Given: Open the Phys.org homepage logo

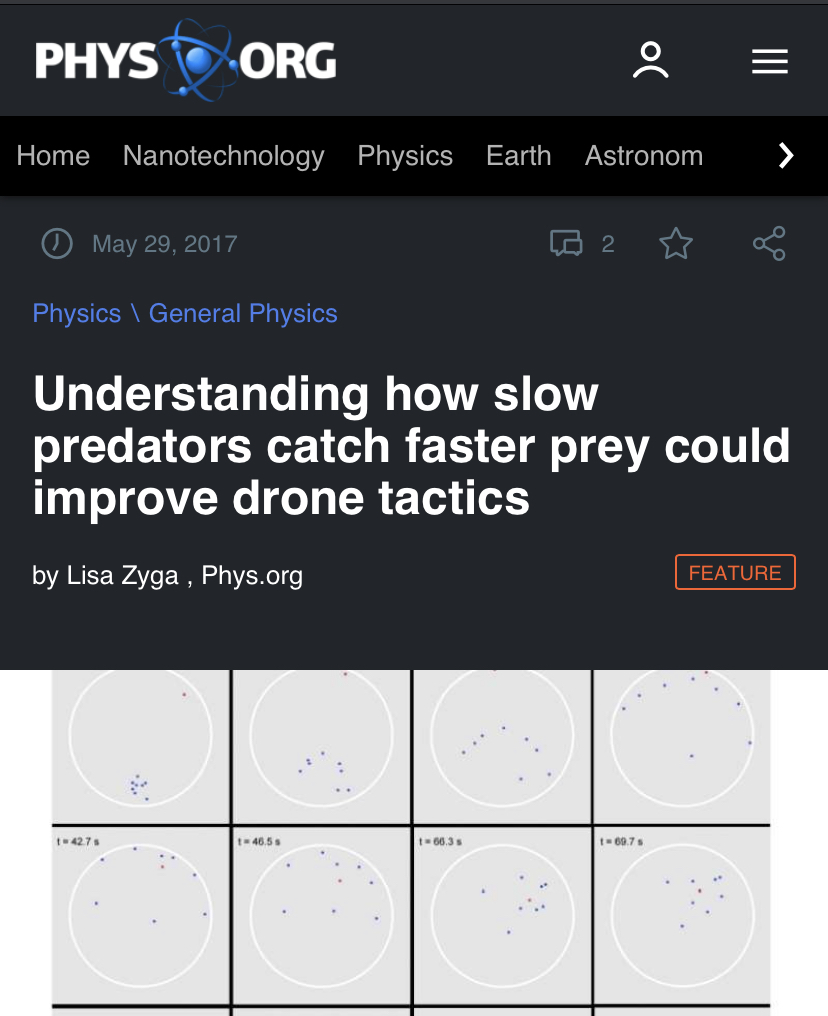Looking at the screenshot, I should (186, 61).
